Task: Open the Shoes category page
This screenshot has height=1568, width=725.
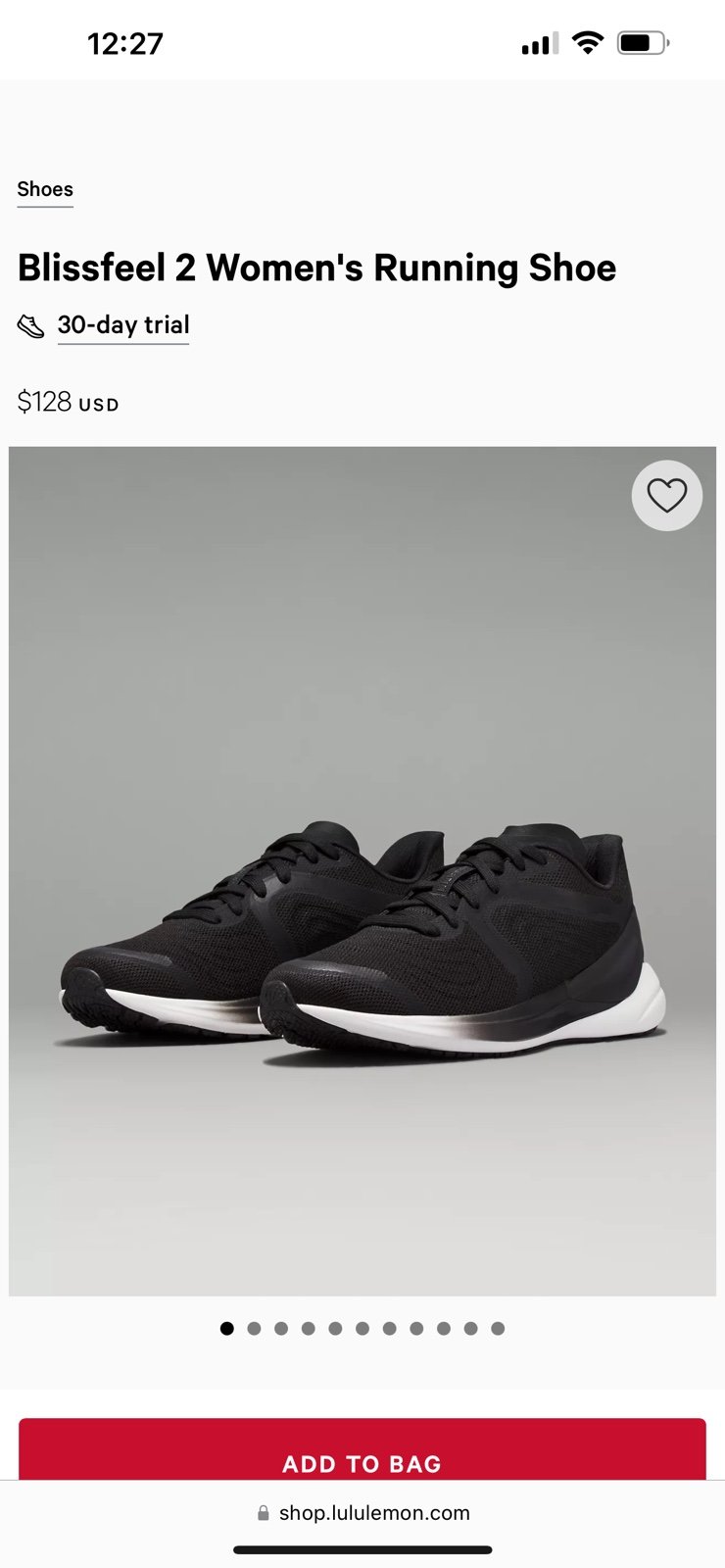Action: pos(44,188)
